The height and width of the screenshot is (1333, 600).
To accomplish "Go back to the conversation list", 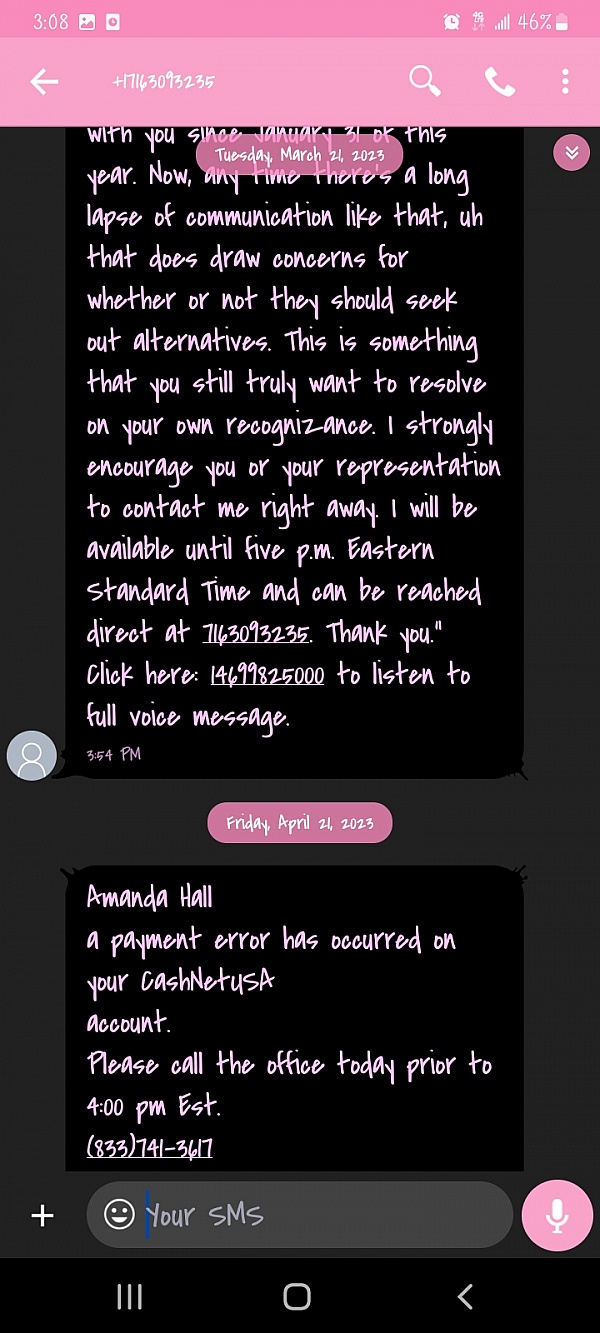I will click(x=44, y=82).
